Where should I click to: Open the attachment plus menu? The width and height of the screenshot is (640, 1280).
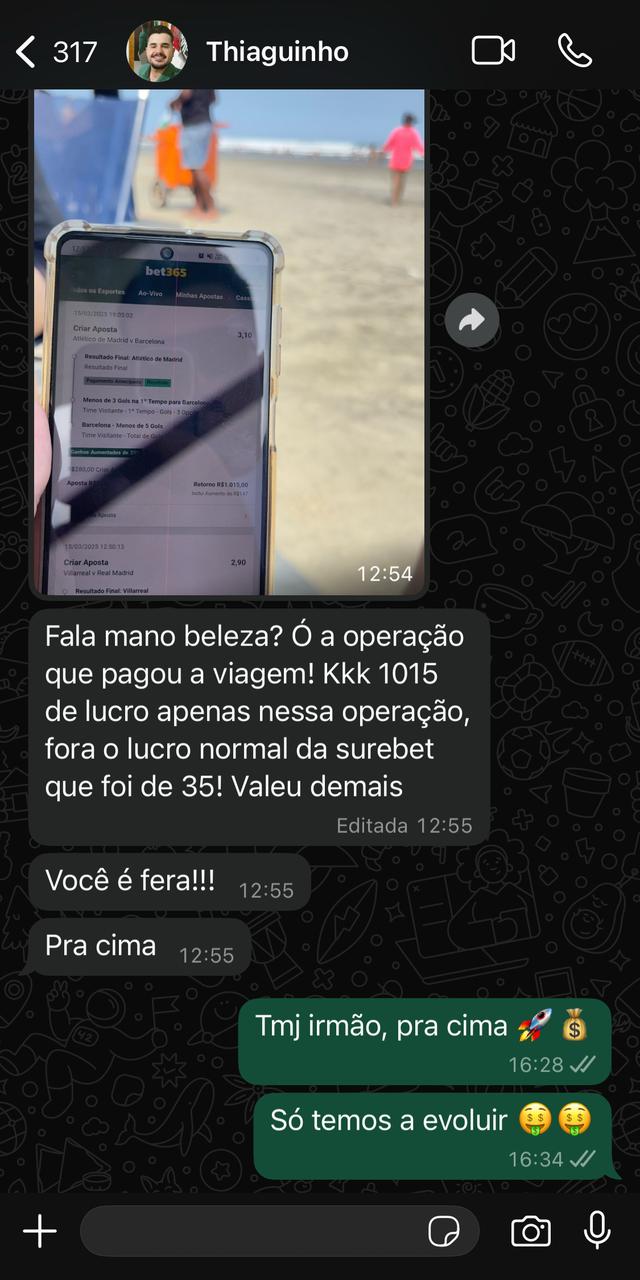[40, 1231]
